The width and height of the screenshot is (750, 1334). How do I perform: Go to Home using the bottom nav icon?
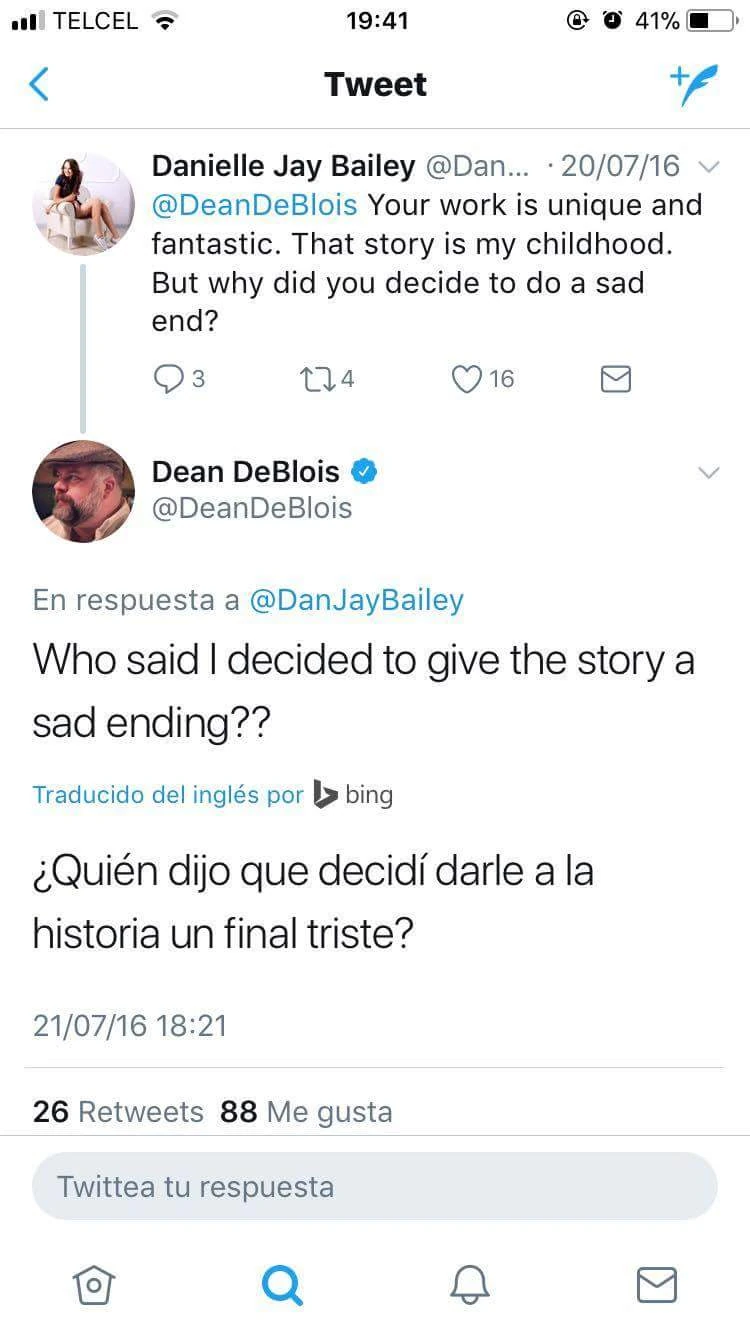point(93,1287)
